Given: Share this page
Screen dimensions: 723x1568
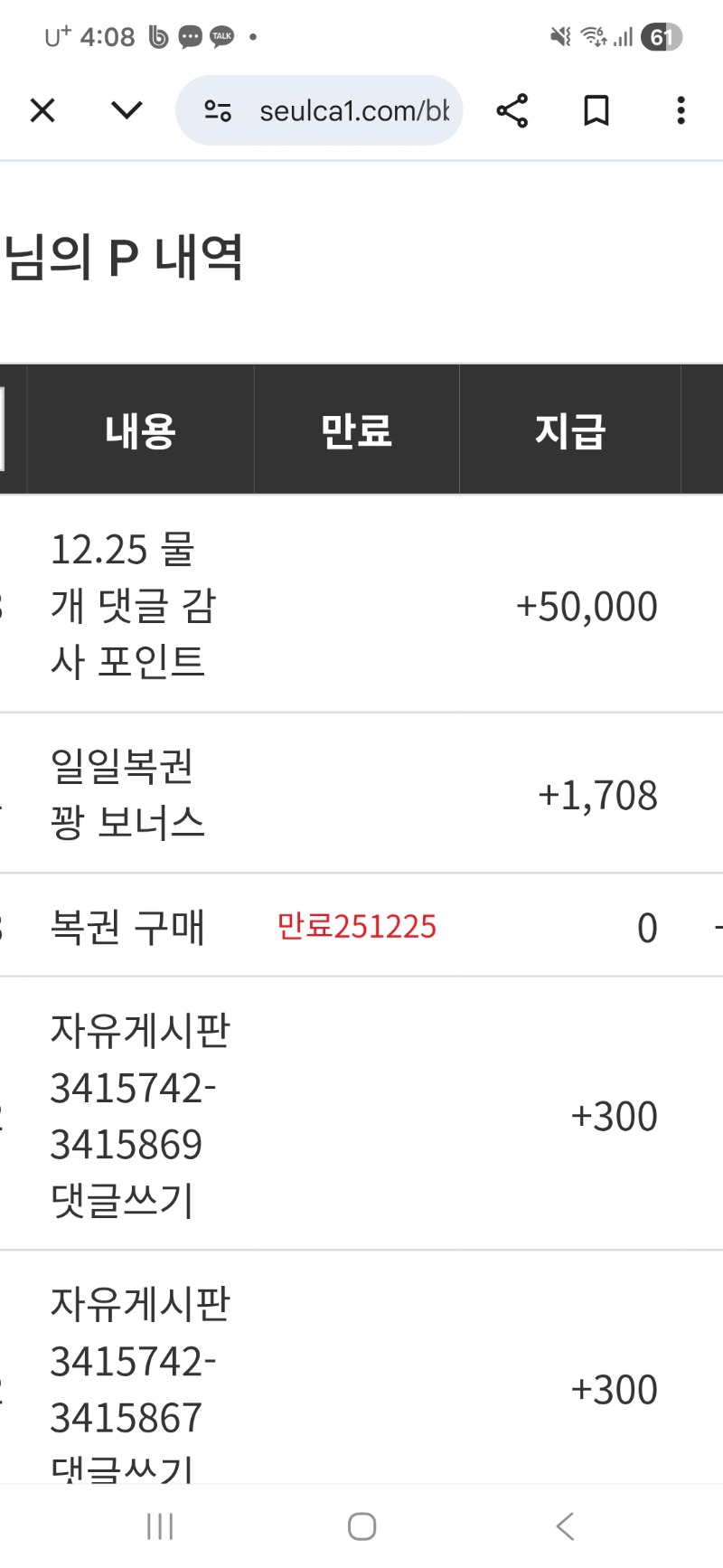Looking at the screenshot, I should pos(512,110).
